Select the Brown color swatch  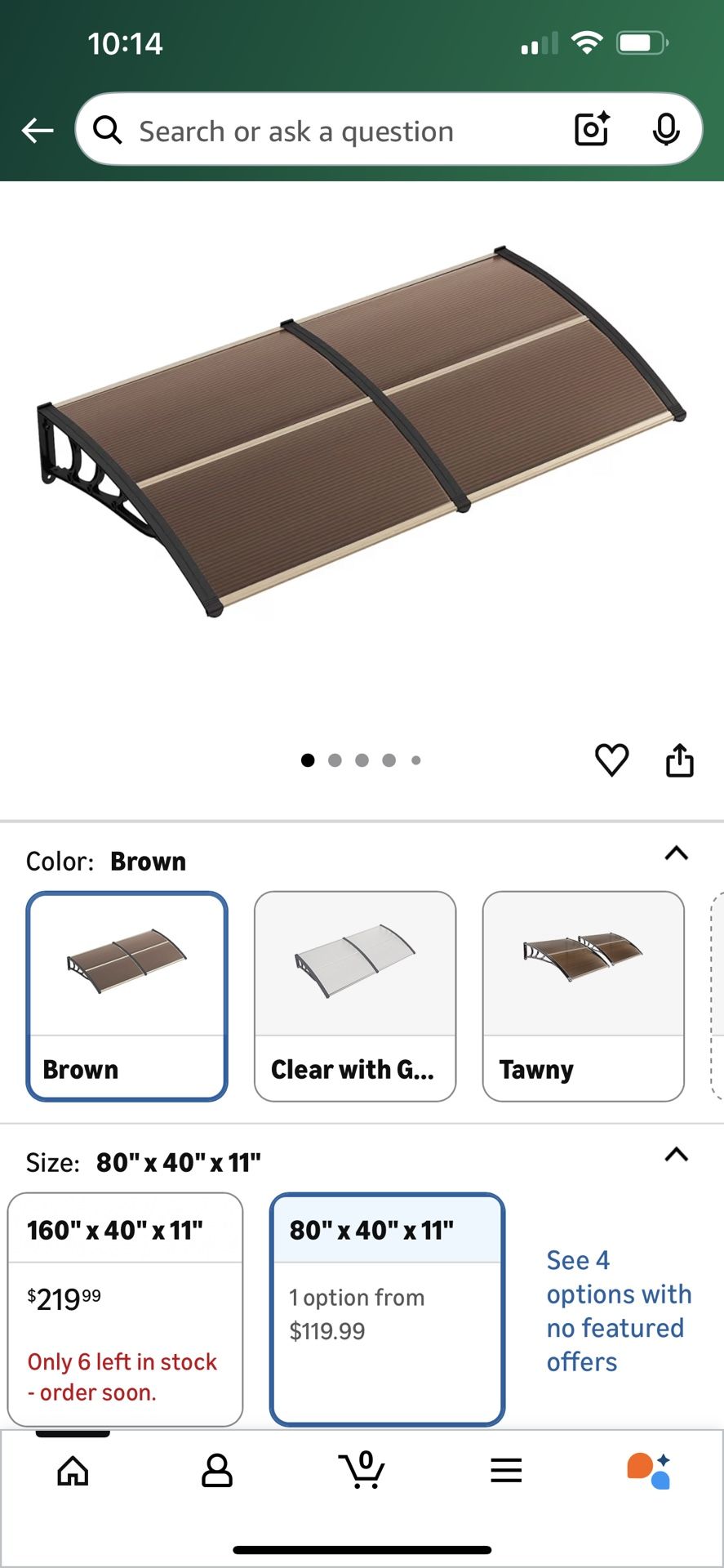point(126,996)
